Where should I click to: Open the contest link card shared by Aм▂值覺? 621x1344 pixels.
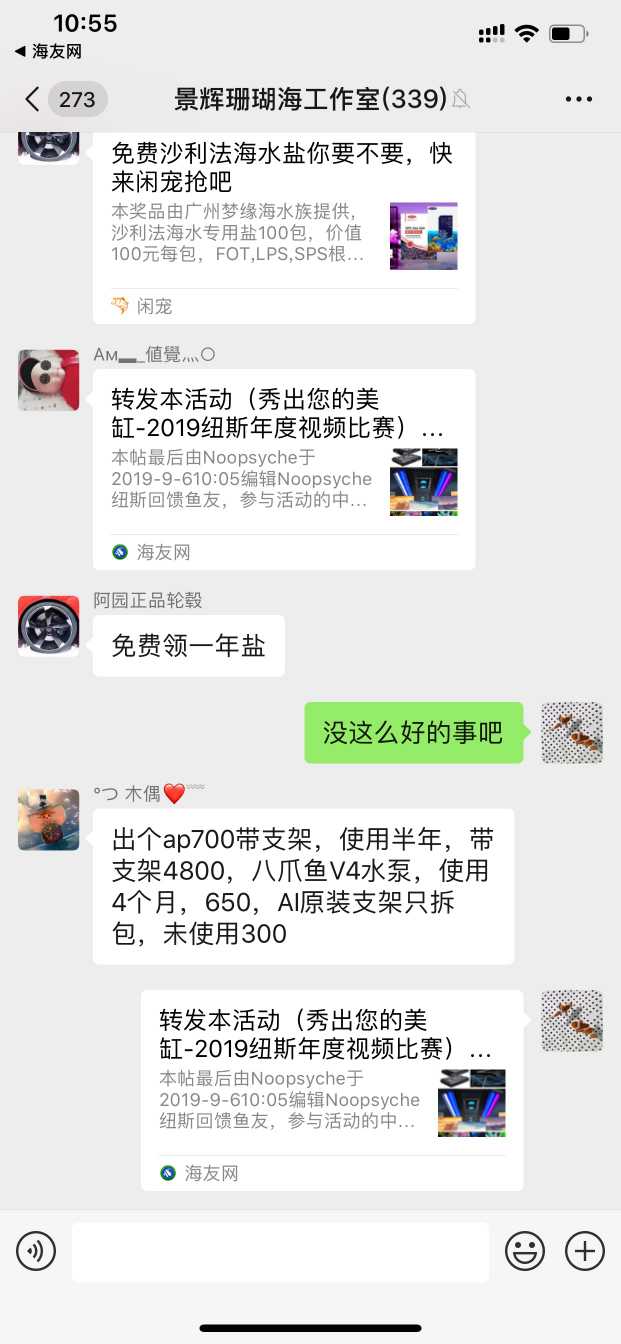[284, 468]
